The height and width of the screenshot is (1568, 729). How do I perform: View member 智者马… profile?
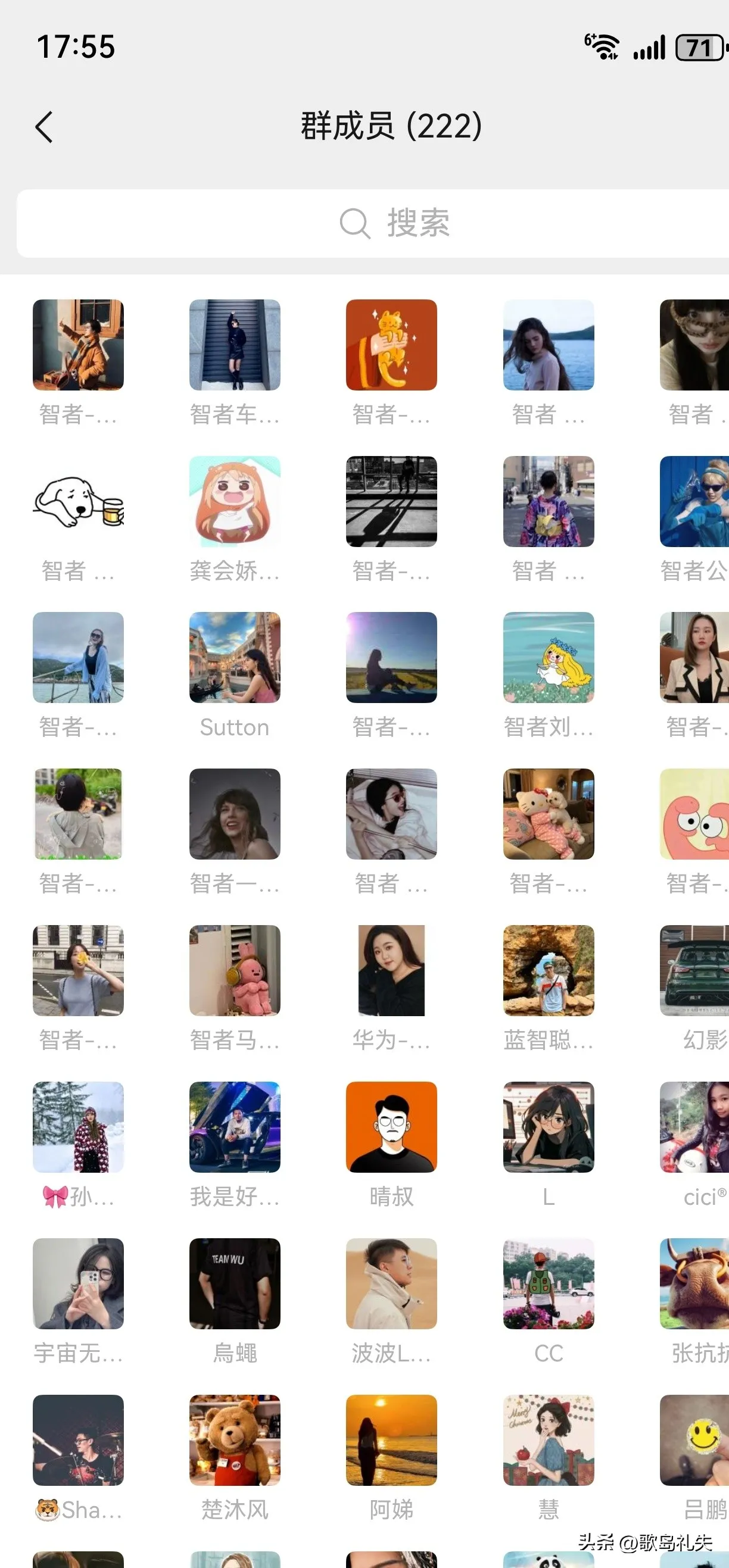235,971
